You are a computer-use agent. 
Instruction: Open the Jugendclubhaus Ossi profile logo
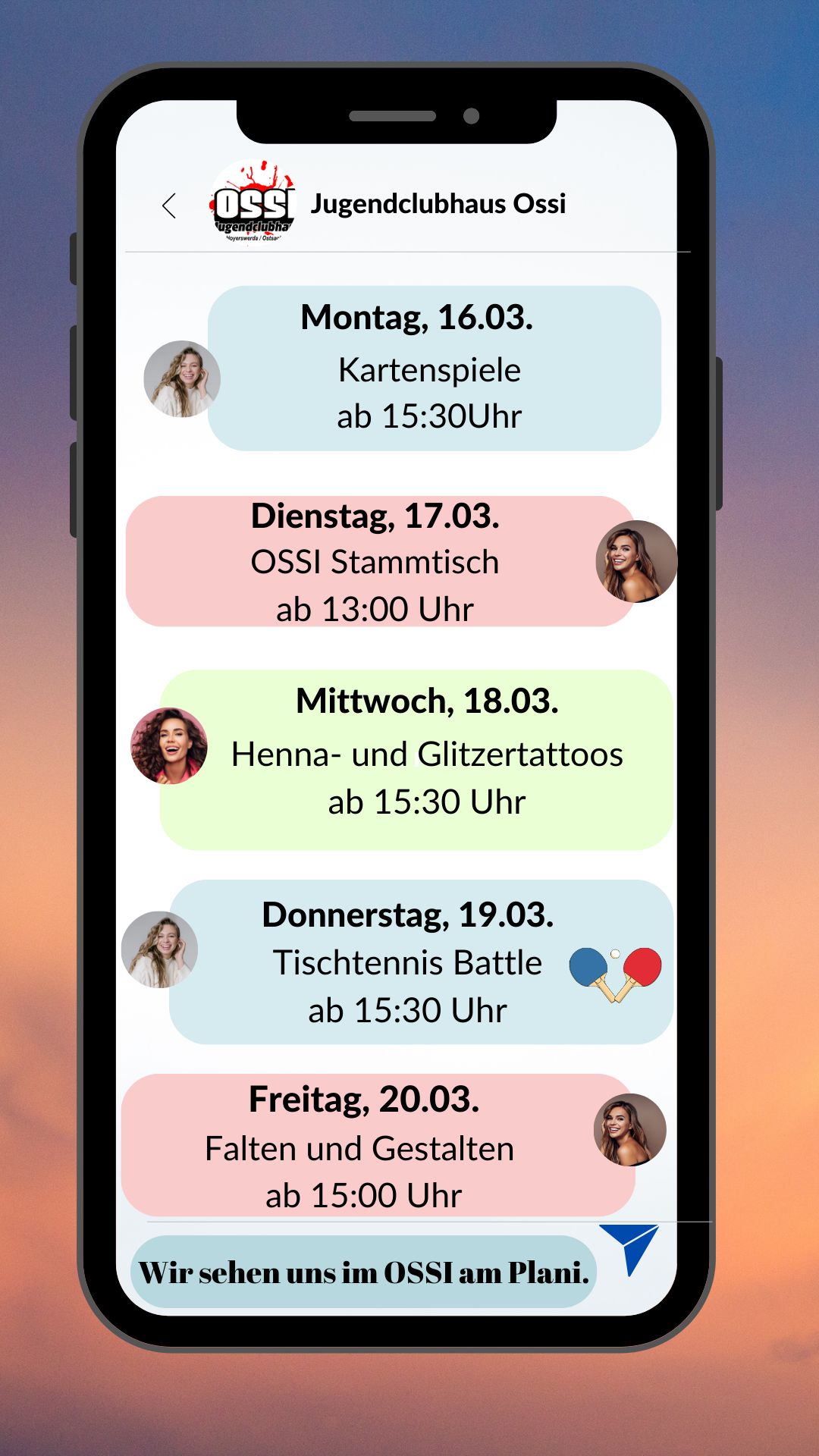tap(254, 202)
